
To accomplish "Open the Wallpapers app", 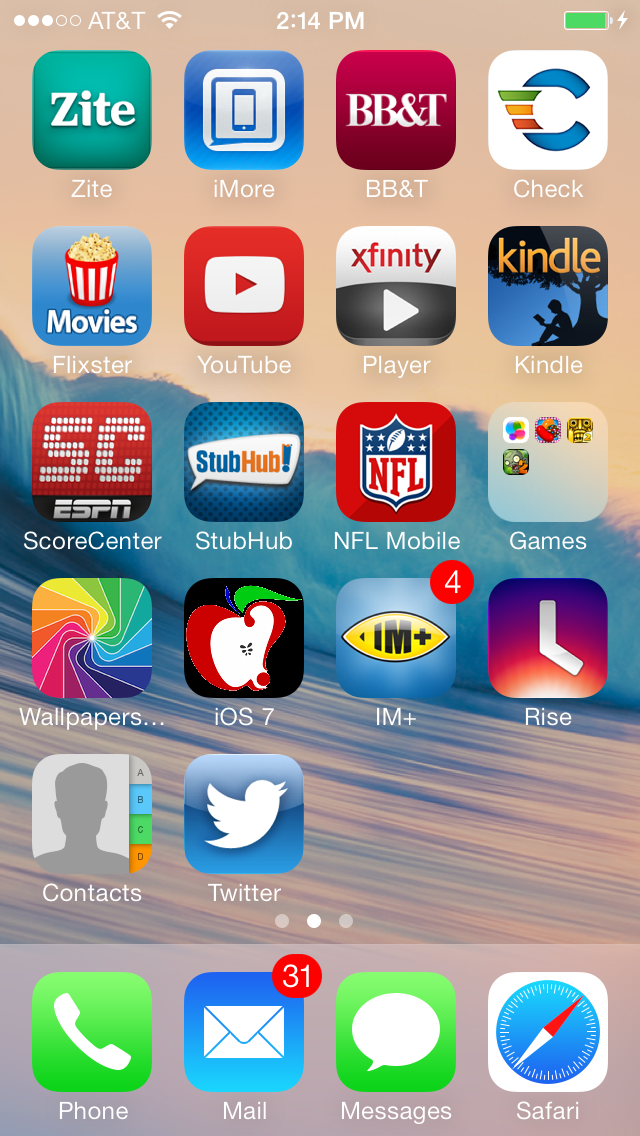I will (92, 638).
